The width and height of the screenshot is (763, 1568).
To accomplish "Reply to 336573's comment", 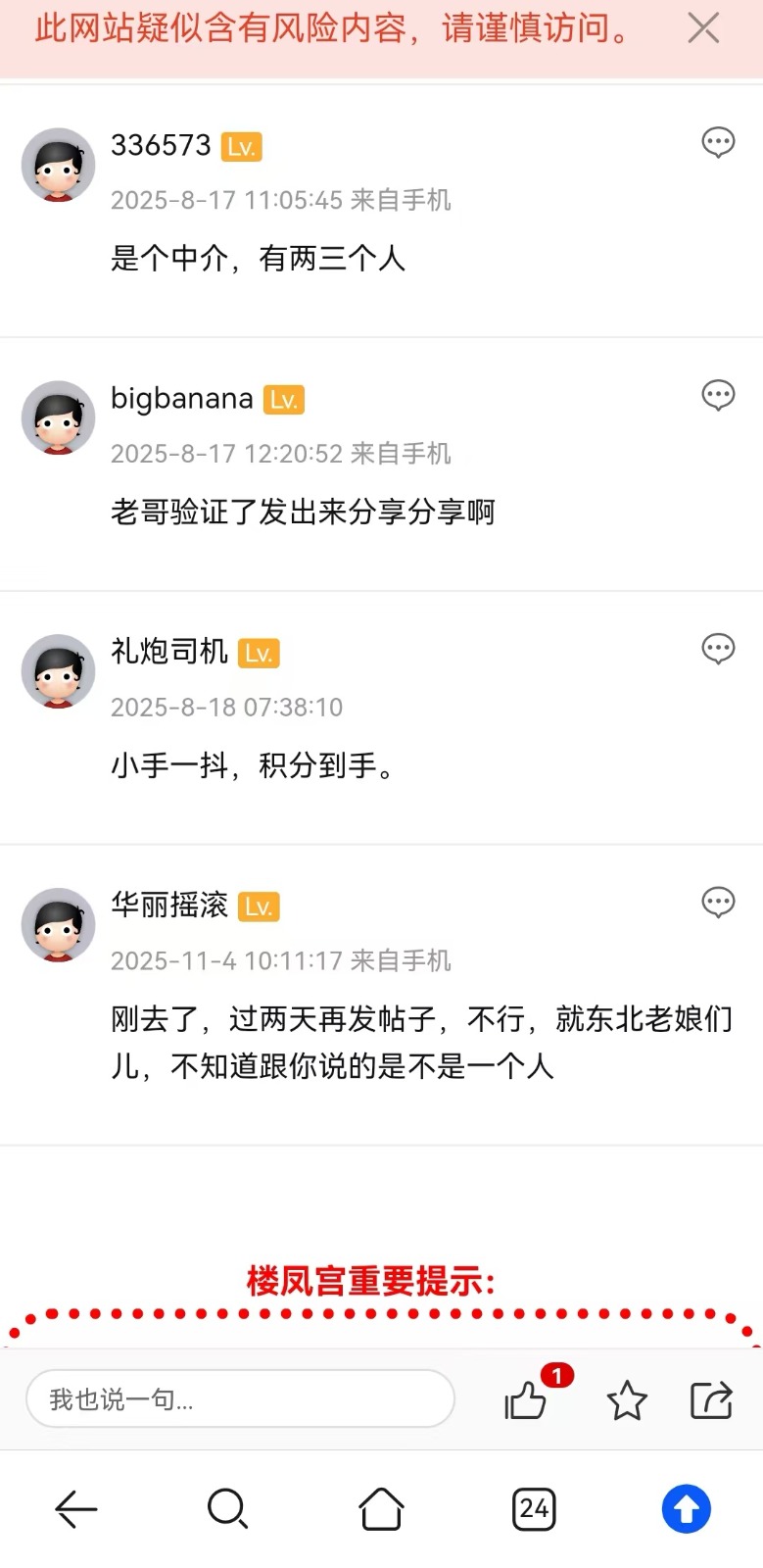I will pyautogui.click(x=718, y=143).
